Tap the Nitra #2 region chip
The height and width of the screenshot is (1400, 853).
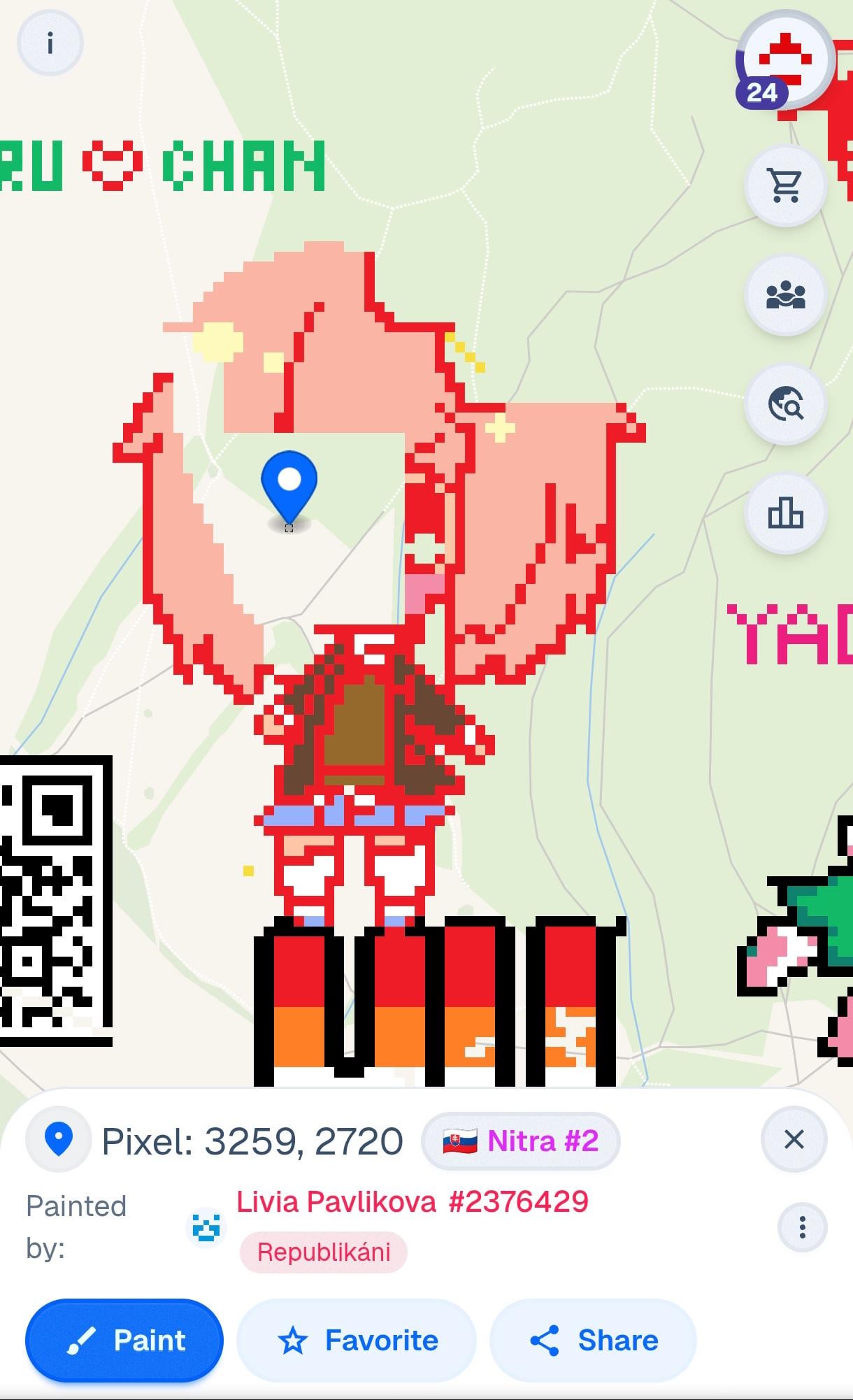click(521, 1141)
